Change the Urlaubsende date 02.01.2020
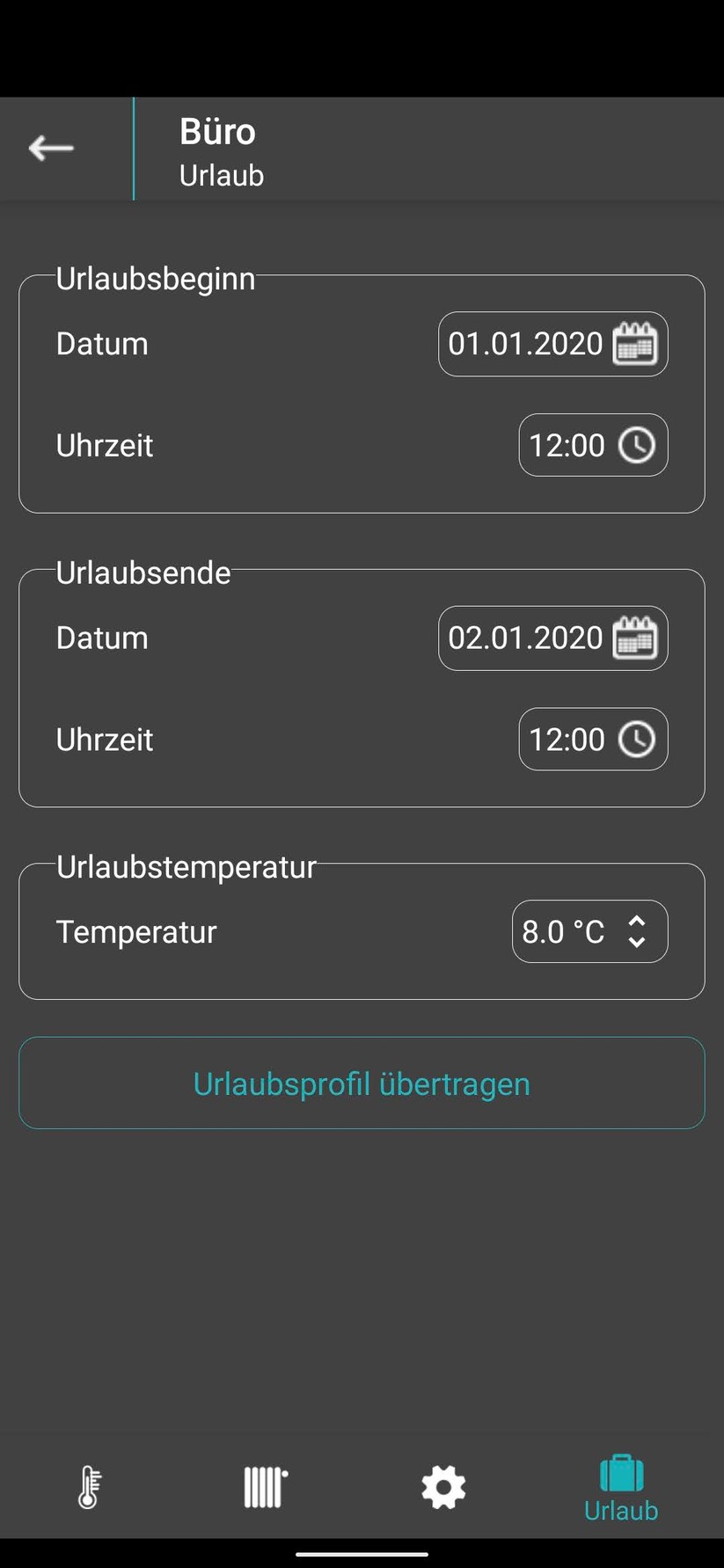 [x=552, y=638]
